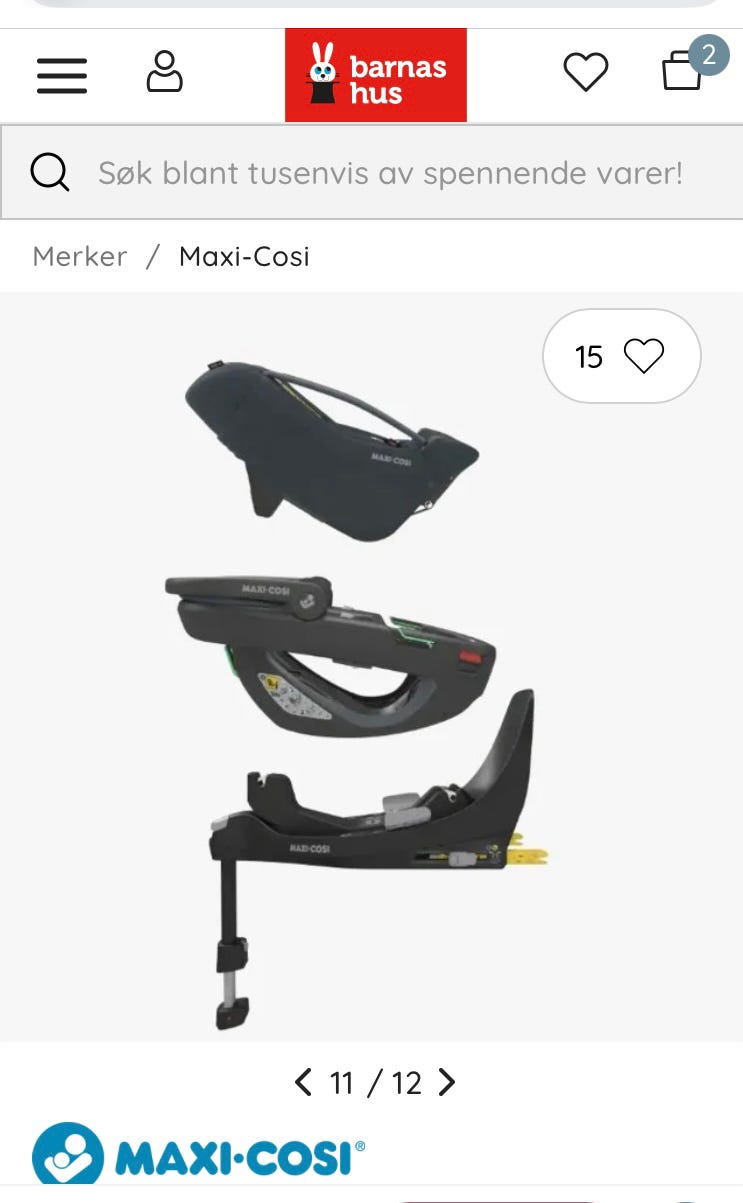The height and width of the screenshot is (1203, 743).
Task: Open the wishlist heart in header
Action: tap(586, 72)
